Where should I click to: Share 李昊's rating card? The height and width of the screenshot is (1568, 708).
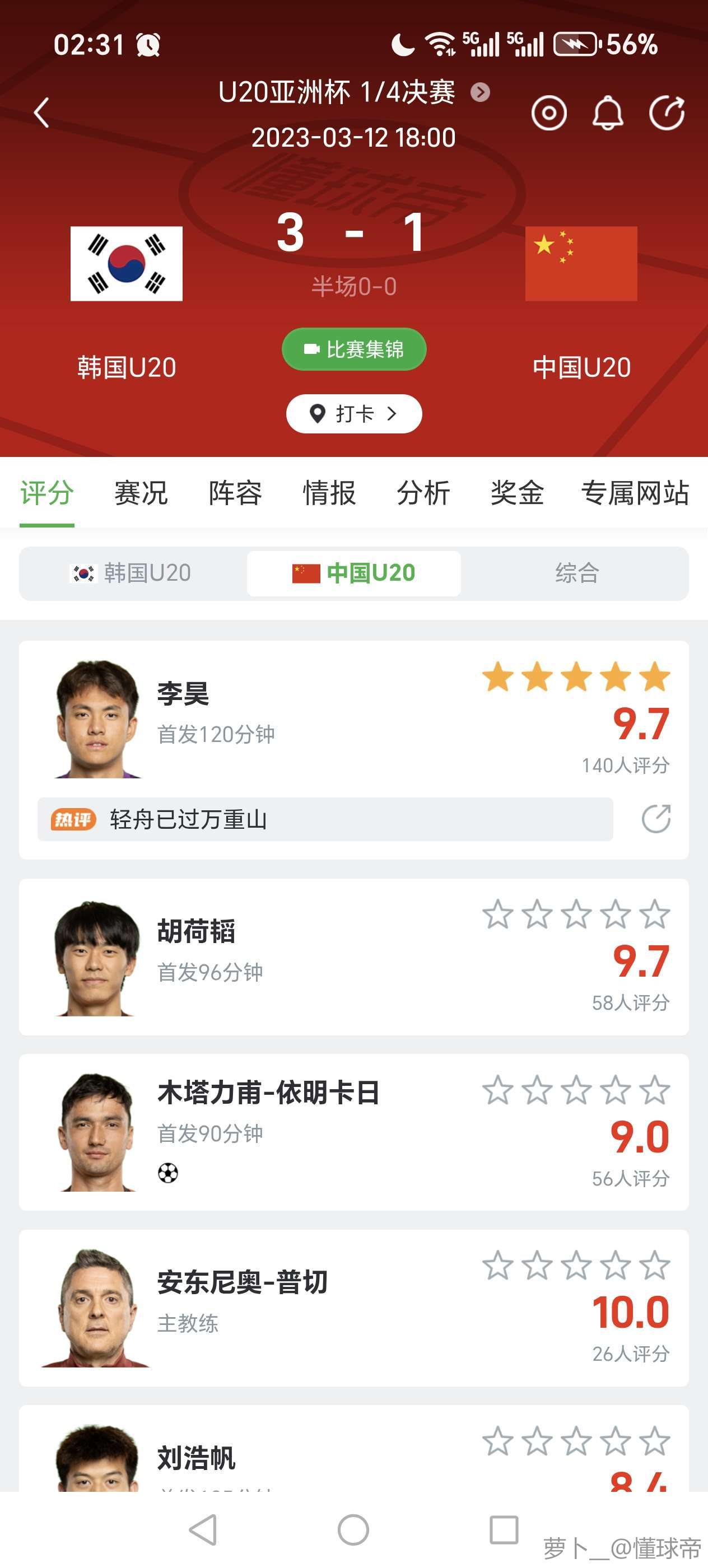click(x=656, y=819)
